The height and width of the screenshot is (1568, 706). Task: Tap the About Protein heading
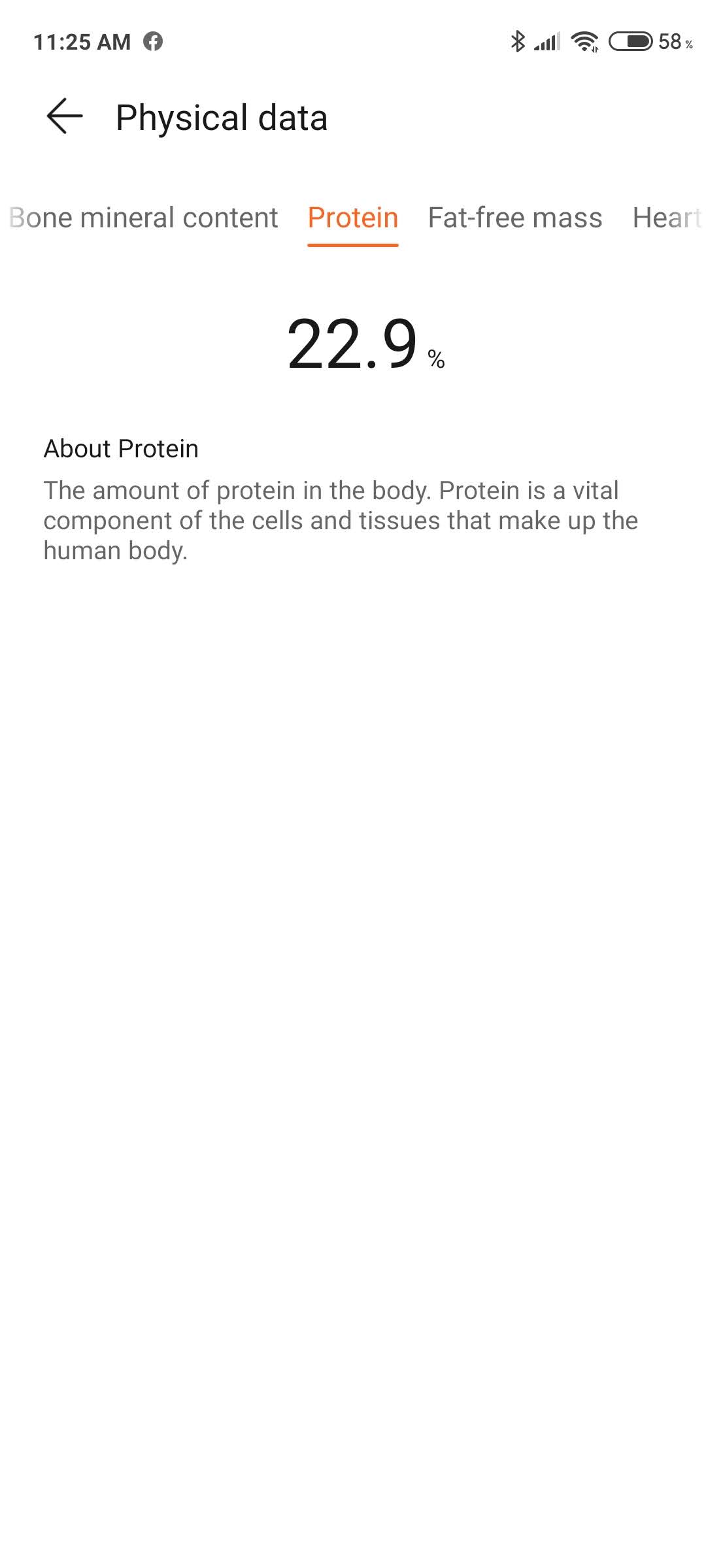point(120,448)
